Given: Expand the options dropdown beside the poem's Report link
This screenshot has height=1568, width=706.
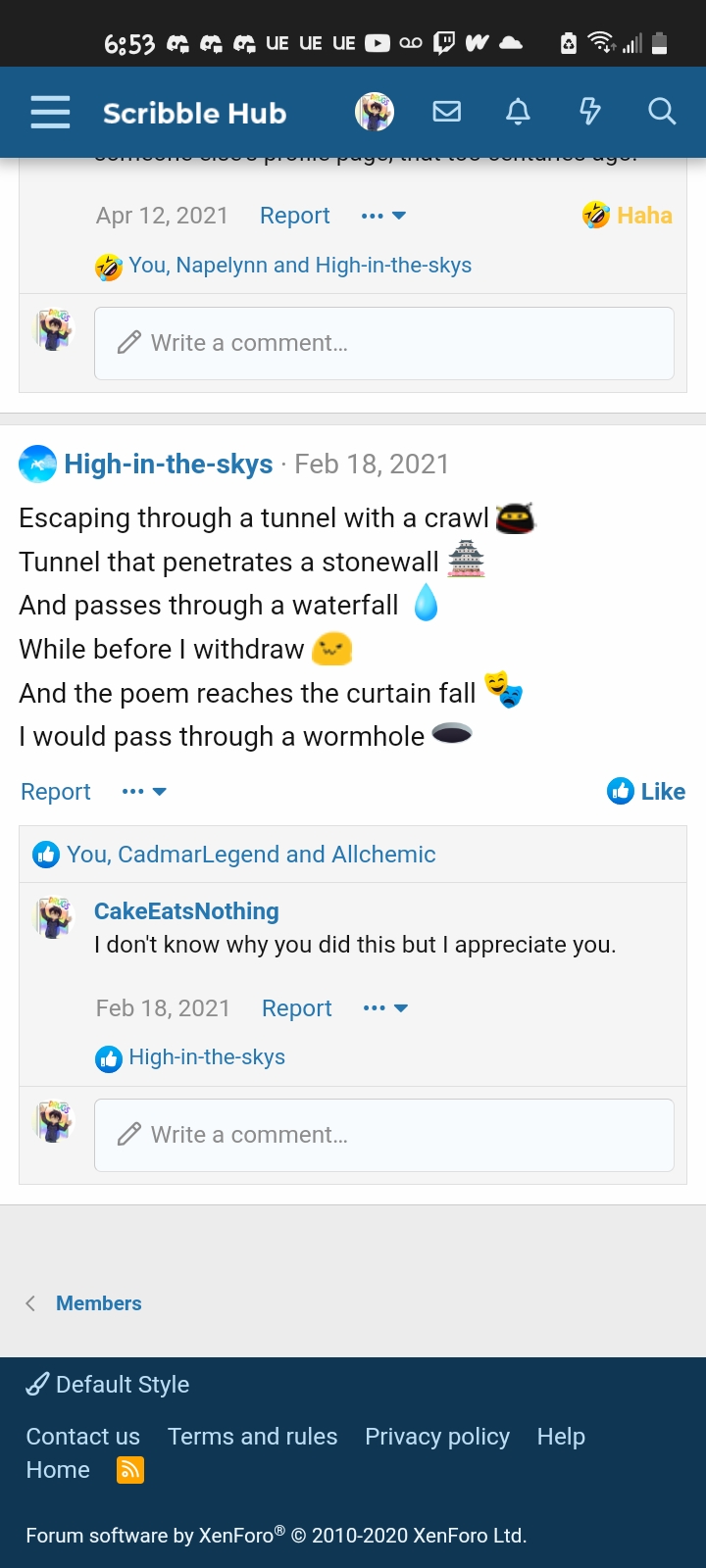Looking at the screenshot, I should point(143,791).
